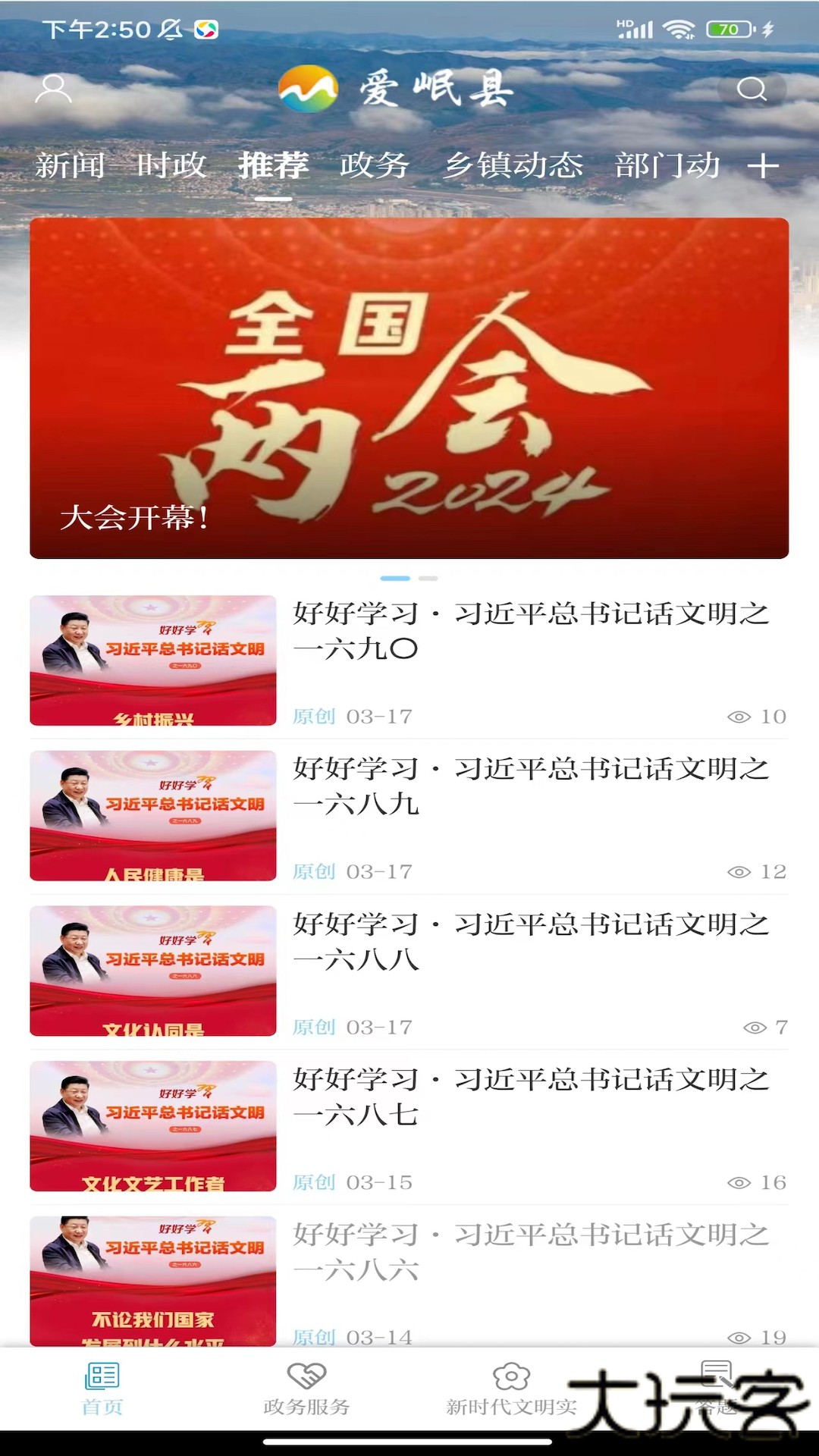This screenshot has width=819, height=1456.
Task: Open the 2024 全国两会 banner
Action: pyautogui.click(x=409, y=387)
